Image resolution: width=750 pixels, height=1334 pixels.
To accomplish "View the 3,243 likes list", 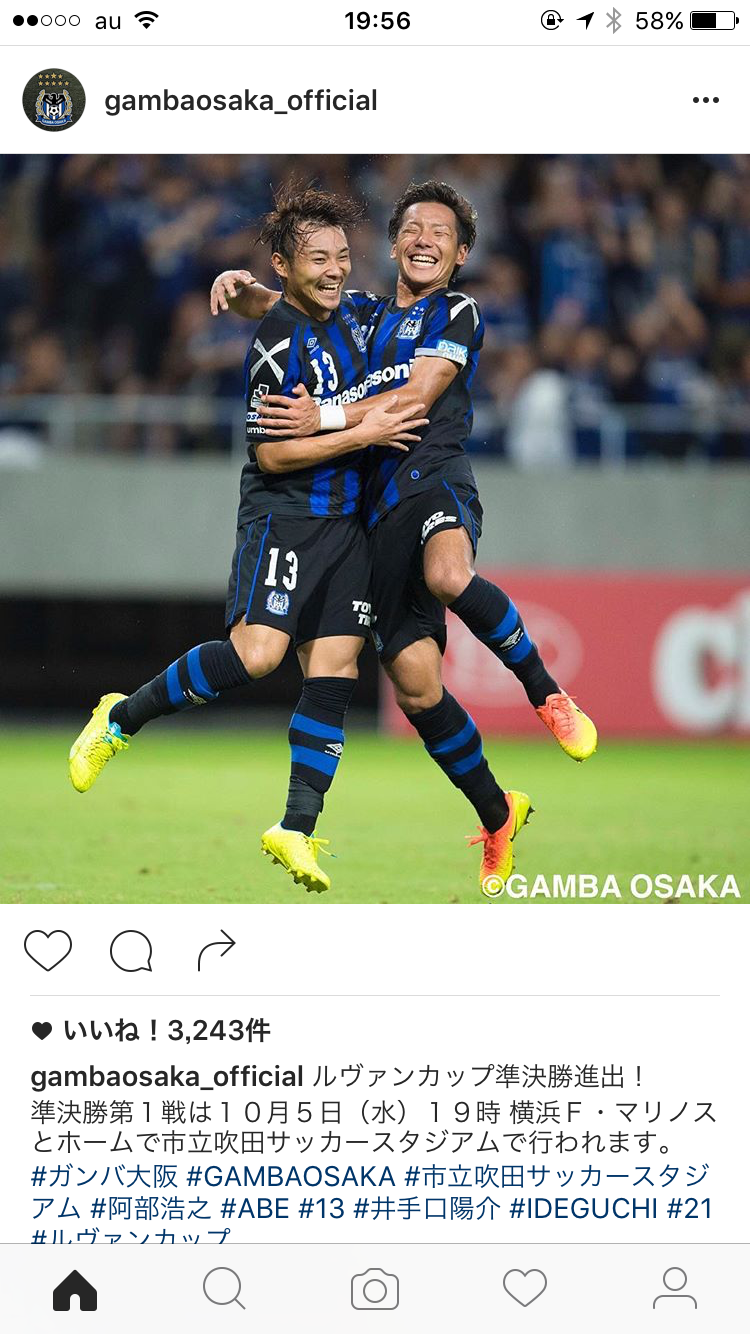I will point(166,1030).
